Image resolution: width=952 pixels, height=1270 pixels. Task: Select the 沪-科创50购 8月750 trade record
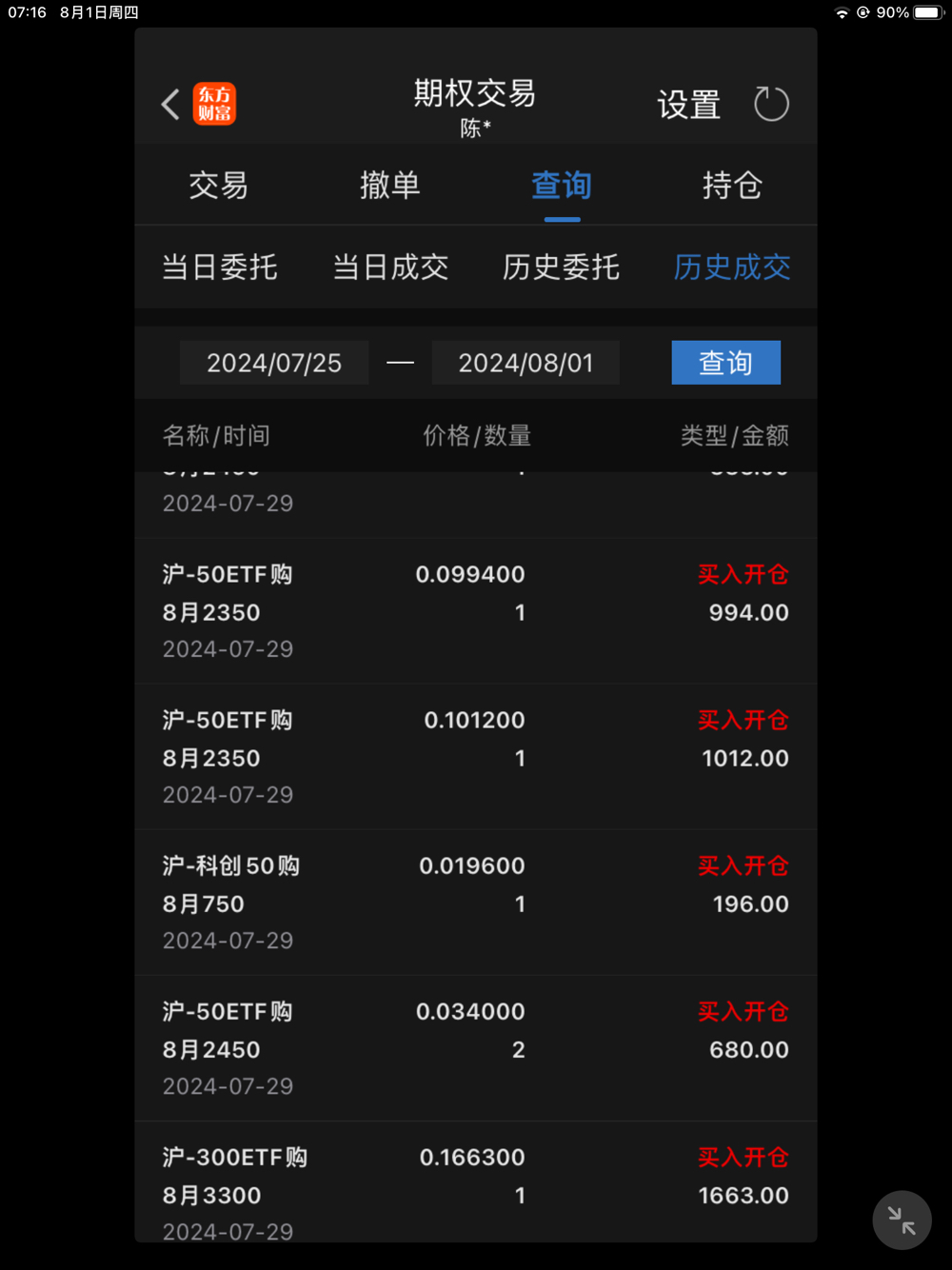(476, 902)
